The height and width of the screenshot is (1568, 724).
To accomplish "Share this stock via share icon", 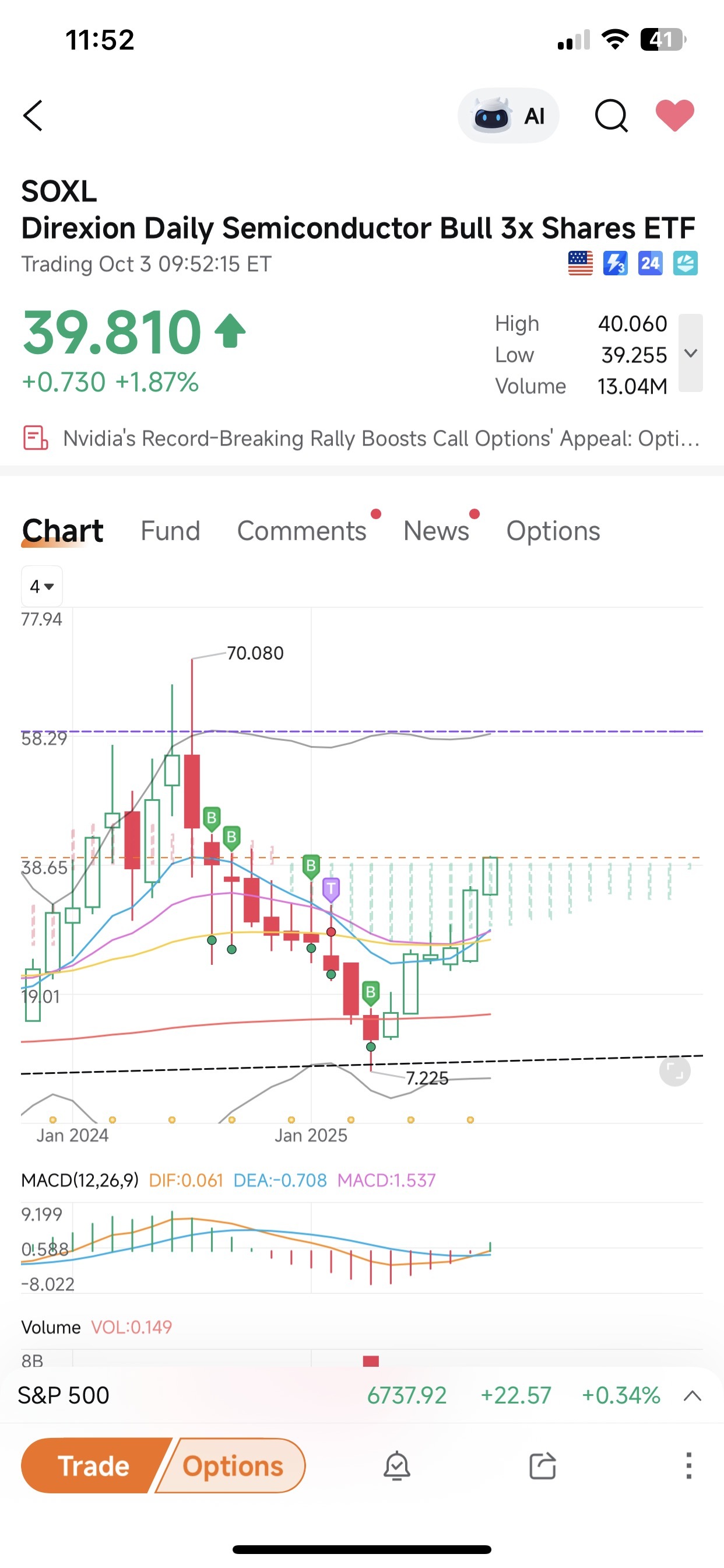I will (x=543, y=1466).
